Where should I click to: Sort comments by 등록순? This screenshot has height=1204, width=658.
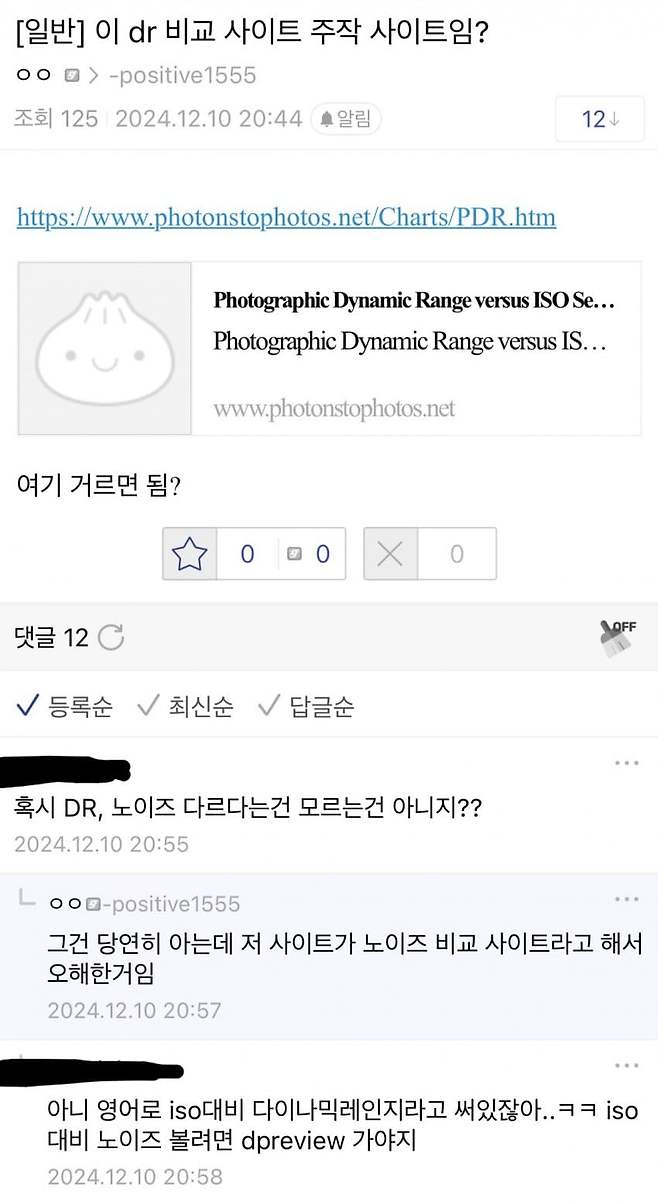tap(66, 707)
